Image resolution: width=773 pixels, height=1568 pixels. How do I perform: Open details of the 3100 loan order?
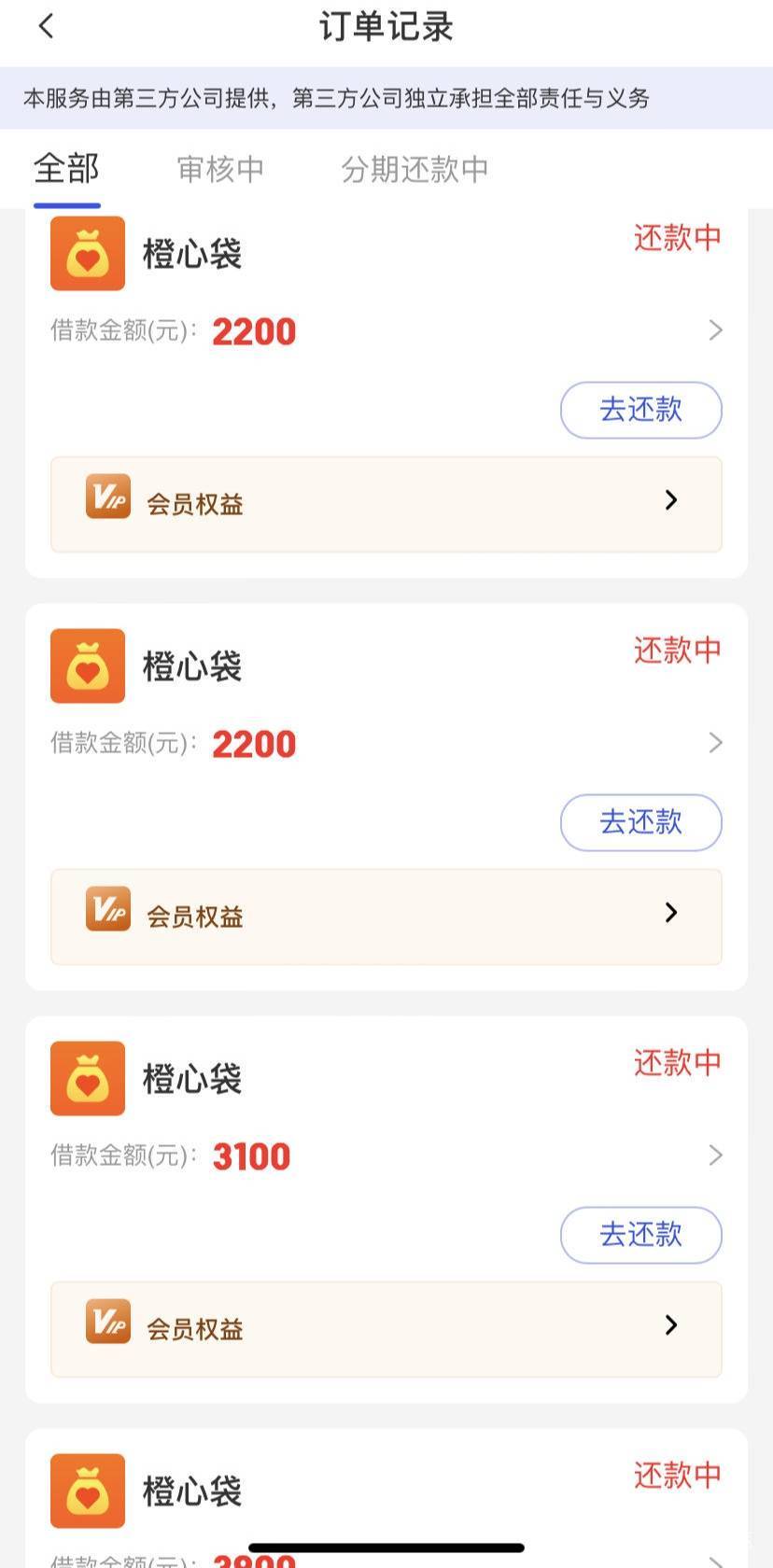(715, 1155)
